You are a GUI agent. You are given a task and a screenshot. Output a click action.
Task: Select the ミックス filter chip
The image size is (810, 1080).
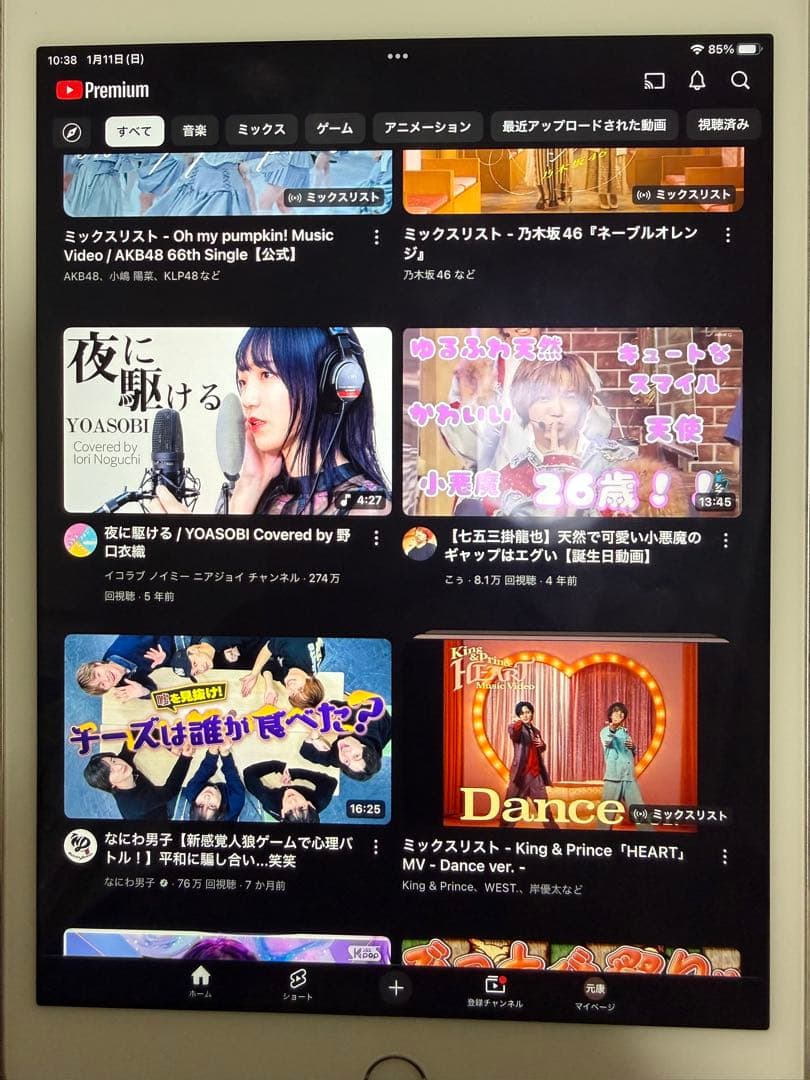(x=261, y=129)
